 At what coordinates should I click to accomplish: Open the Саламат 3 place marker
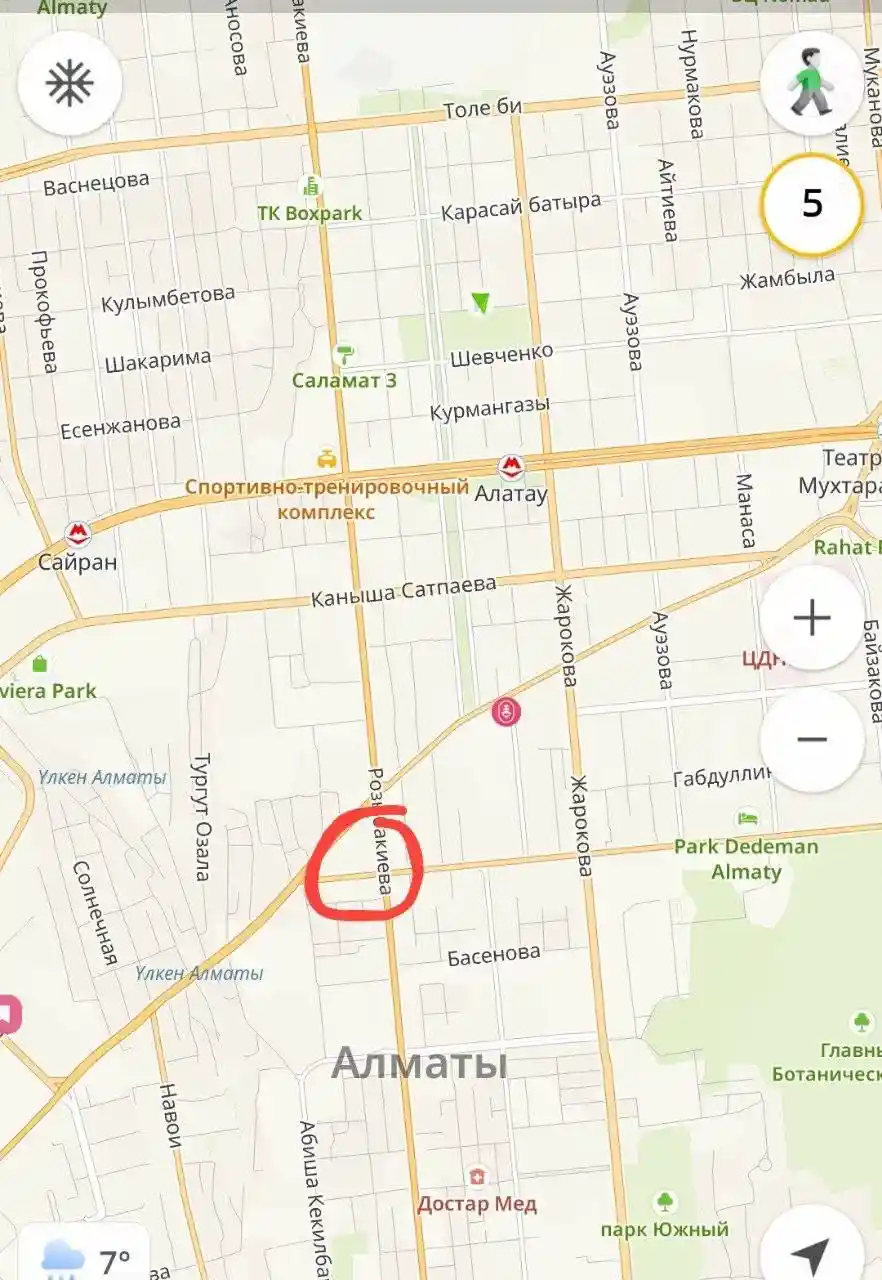point(345,354)
